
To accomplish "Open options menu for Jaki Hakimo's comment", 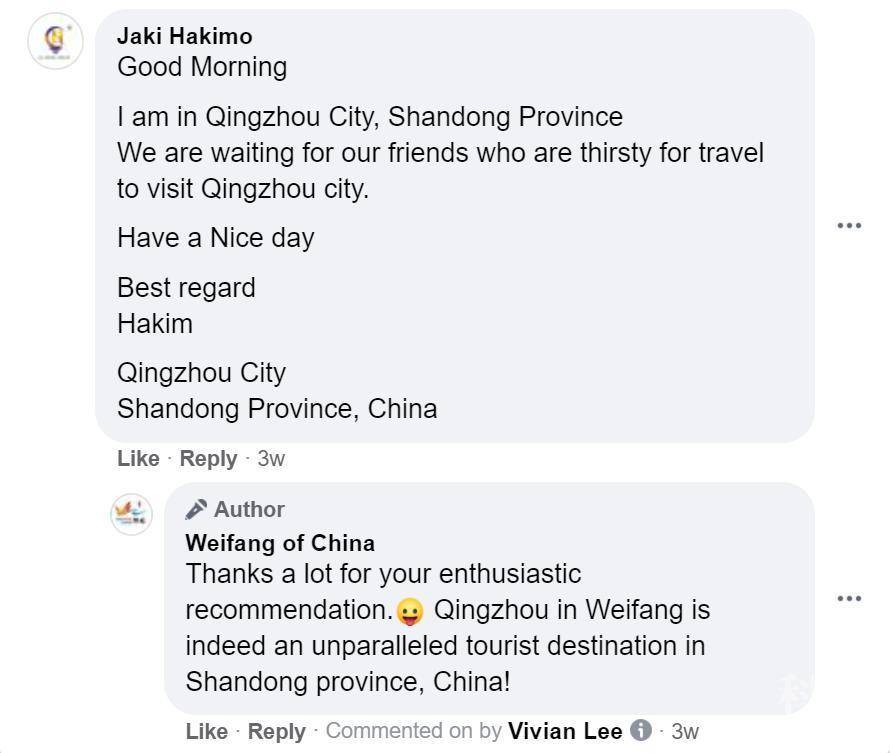I will point(849,226).
